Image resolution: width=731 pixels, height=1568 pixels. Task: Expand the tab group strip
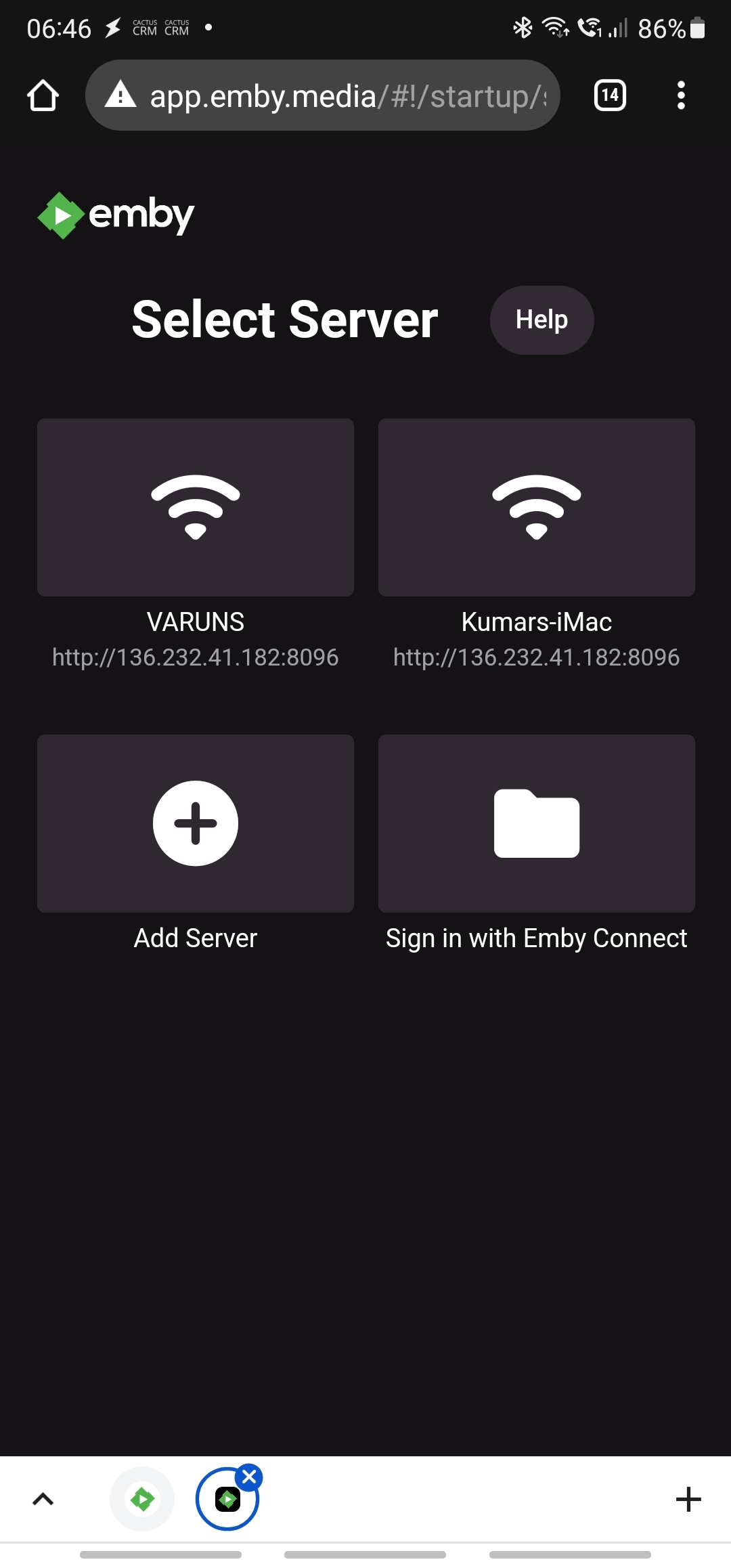coord(43,1500)
